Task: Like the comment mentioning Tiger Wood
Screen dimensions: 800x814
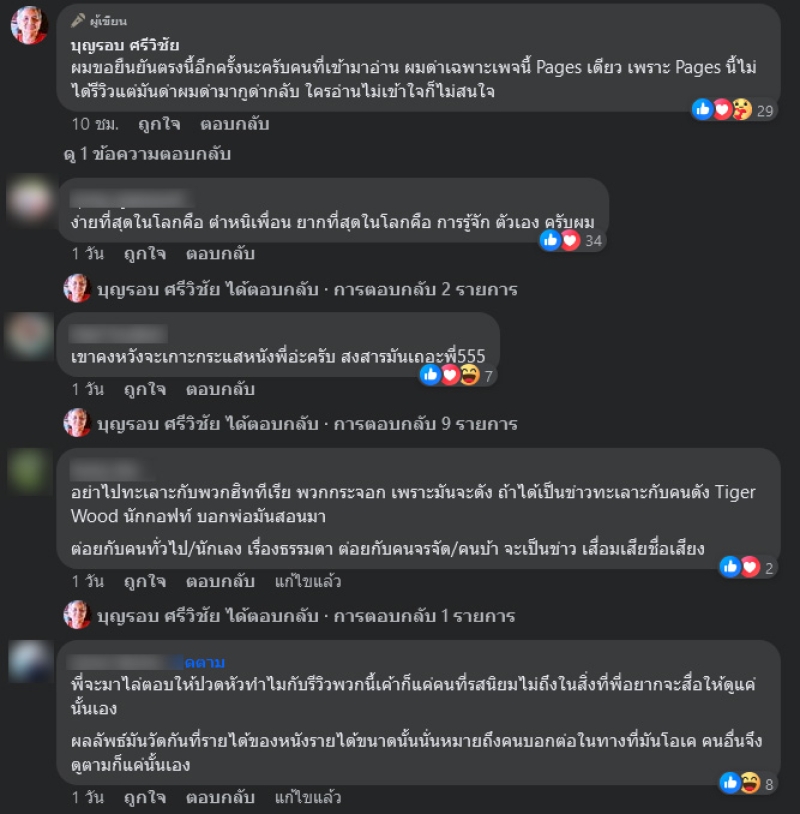Action: tap(144, 581)
